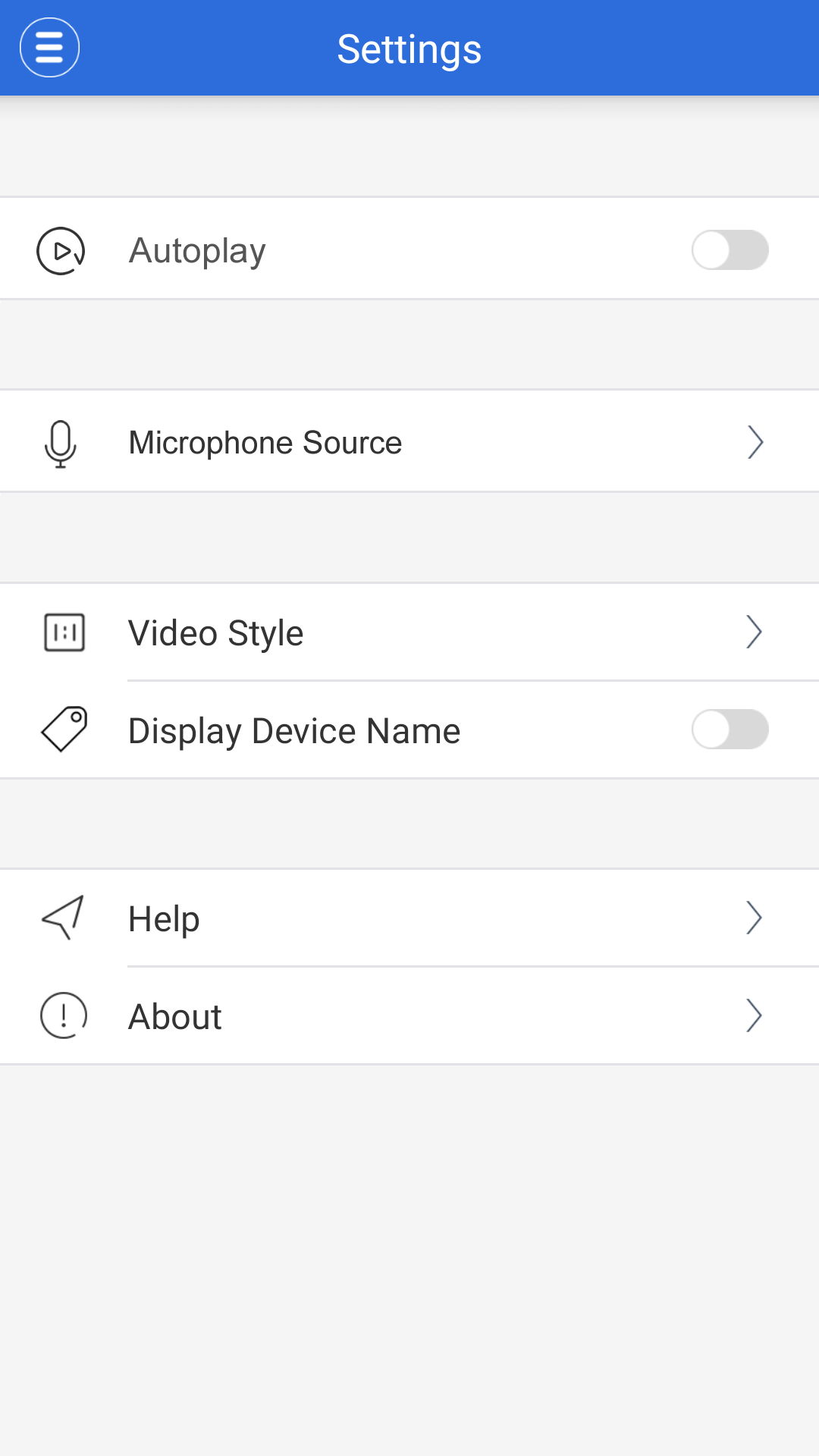The height and width of the screenshot is (1456, 819).
Task: Open the Video Style options
Action: click(x=409, y=632)
